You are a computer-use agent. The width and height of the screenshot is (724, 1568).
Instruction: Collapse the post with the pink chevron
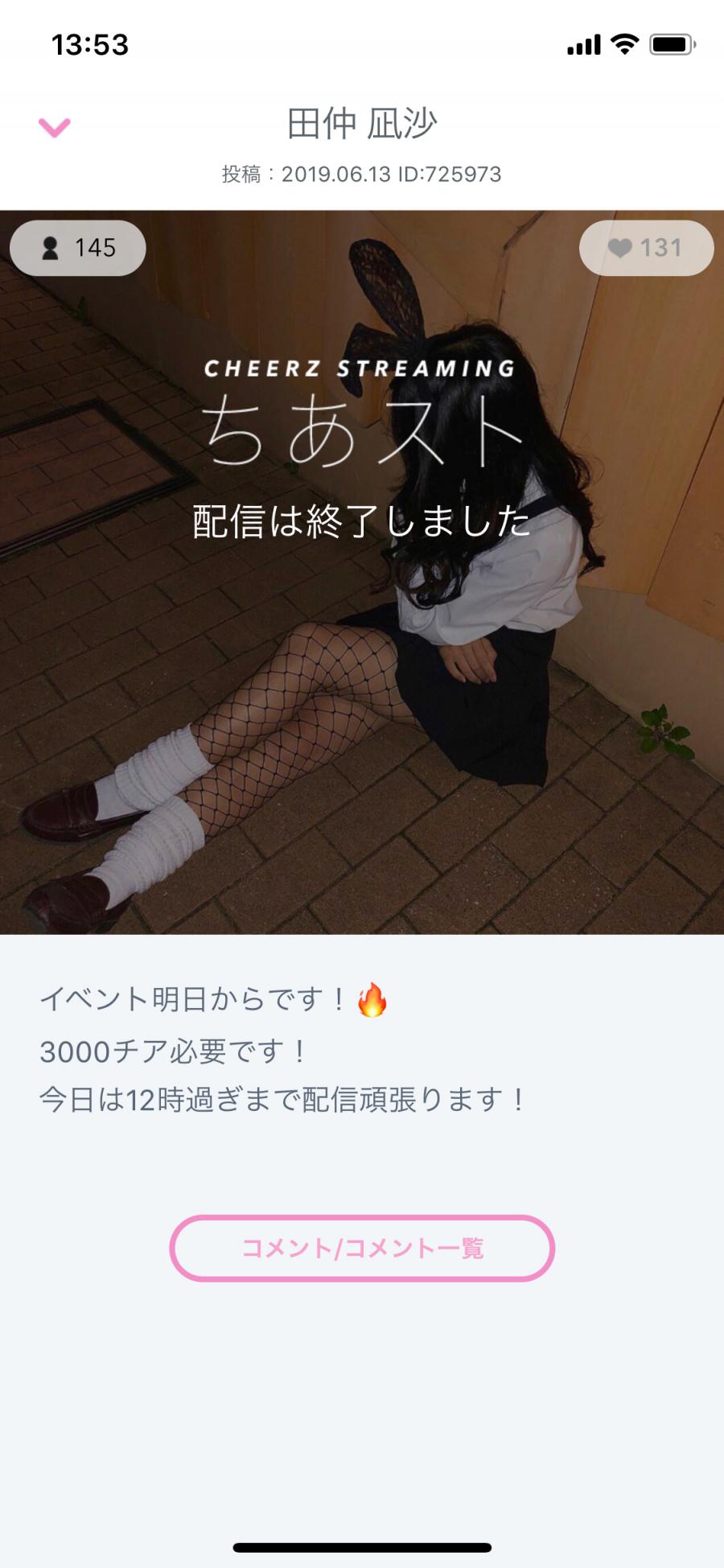coord(55,127)
